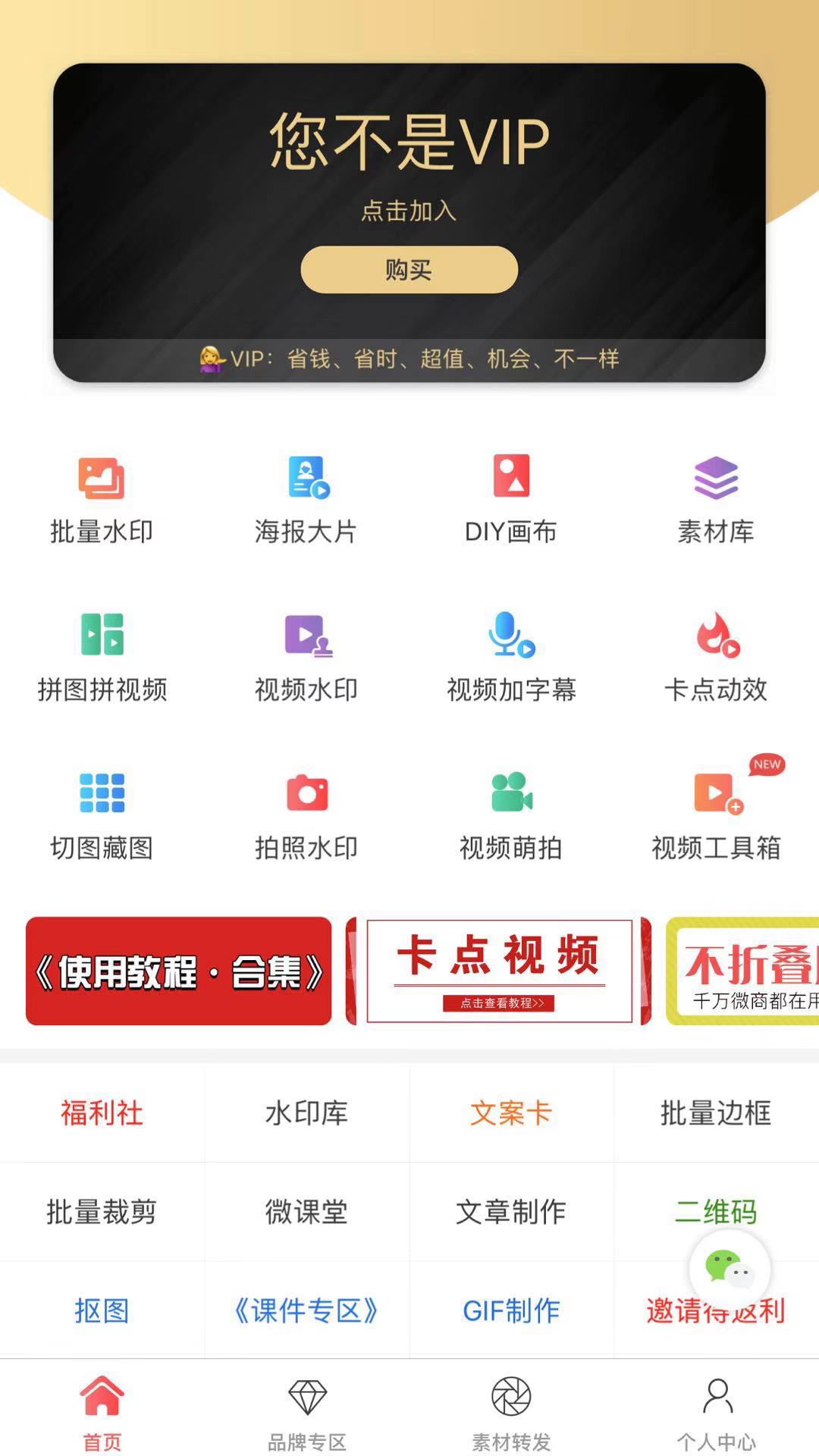
Task: Open the 视频工具箱 video toolbox
Action: (716, 817)
